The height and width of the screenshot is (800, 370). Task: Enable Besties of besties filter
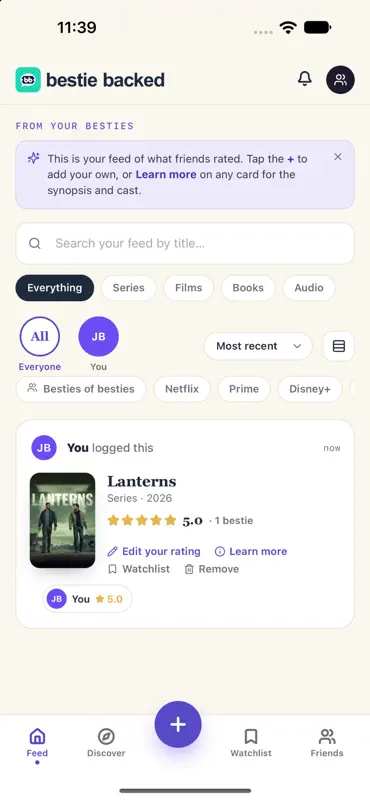pos(81,389)
